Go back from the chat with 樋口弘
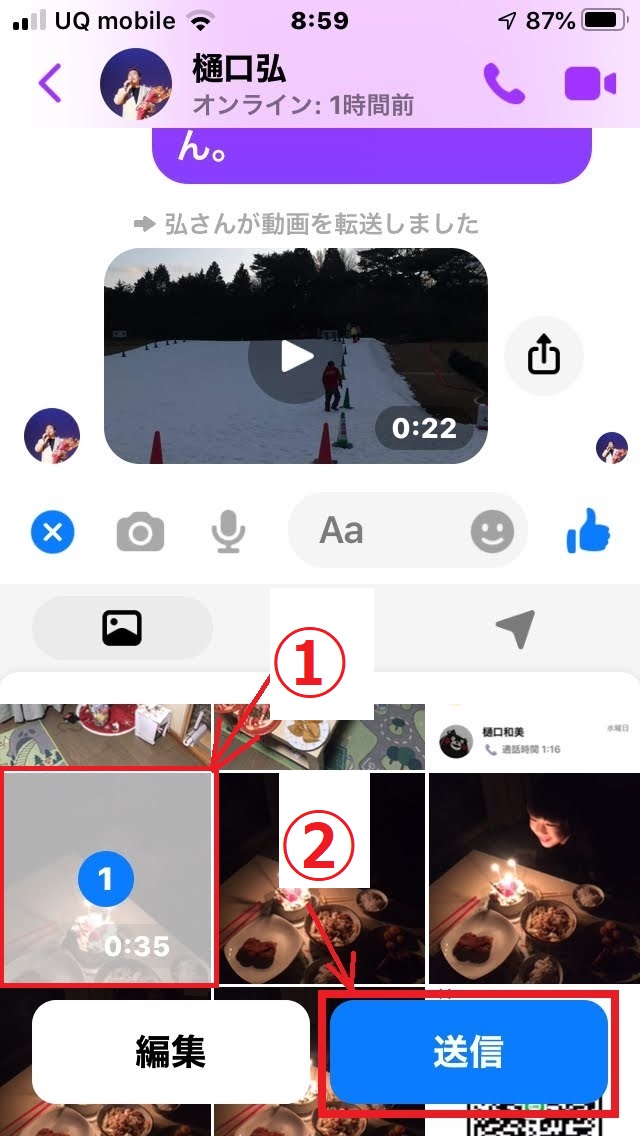 coord(50,84)
